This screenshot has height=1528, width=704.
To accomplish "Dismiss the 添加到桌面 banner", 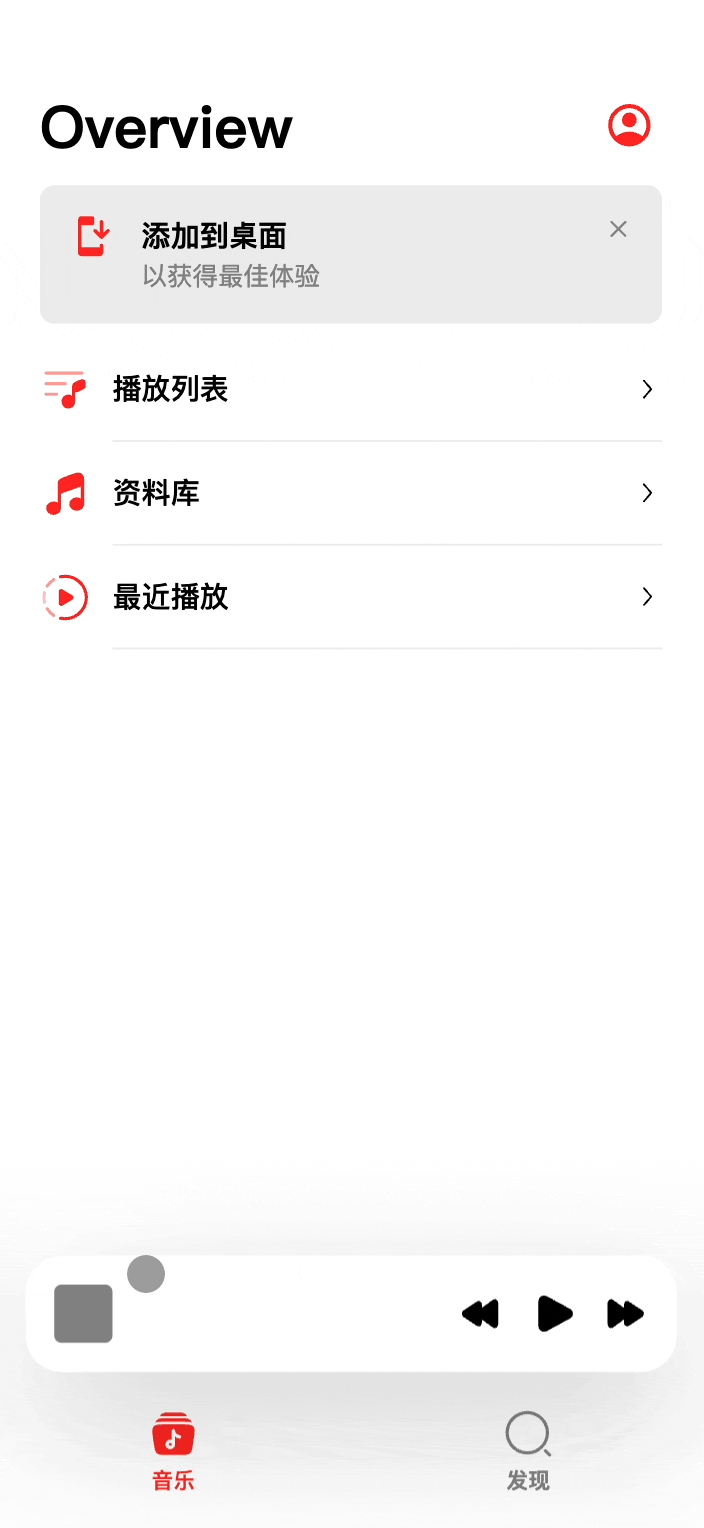I will [618, 229].
